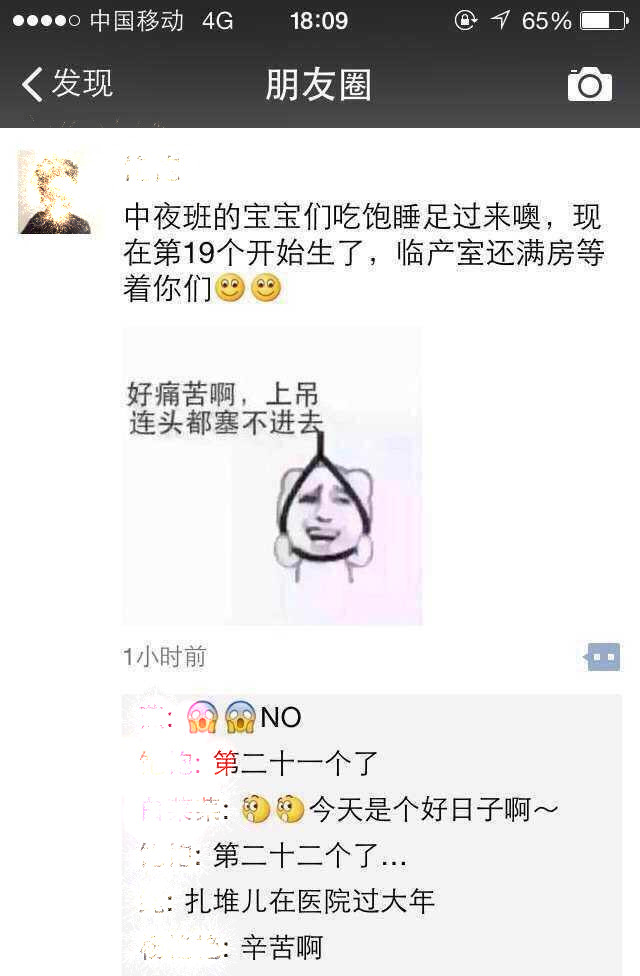This screenshot has width=640, height=976.
Task: Reply to the comment 辛苦啊
Action: click(282, 947)
